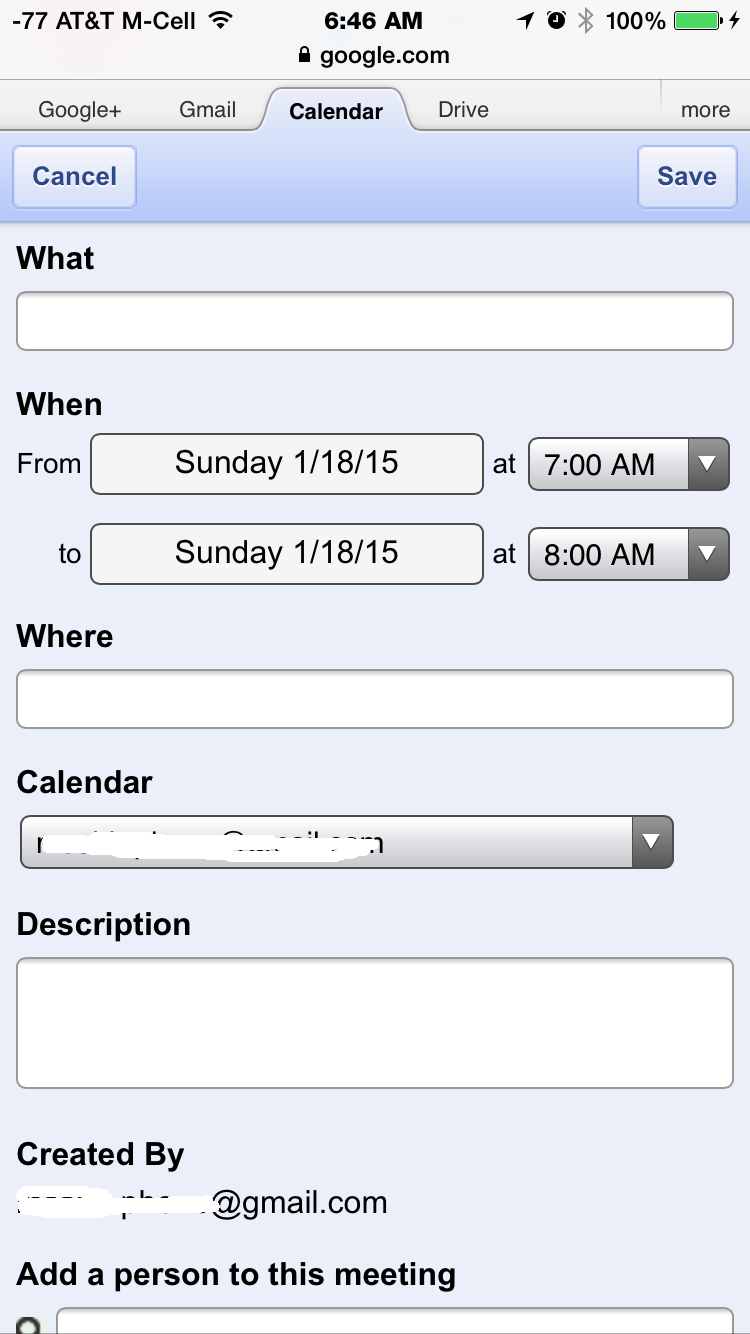750x1334 pixels.
Task: Open the 8:00 AM end time dropdown
Action: [628, 555]
